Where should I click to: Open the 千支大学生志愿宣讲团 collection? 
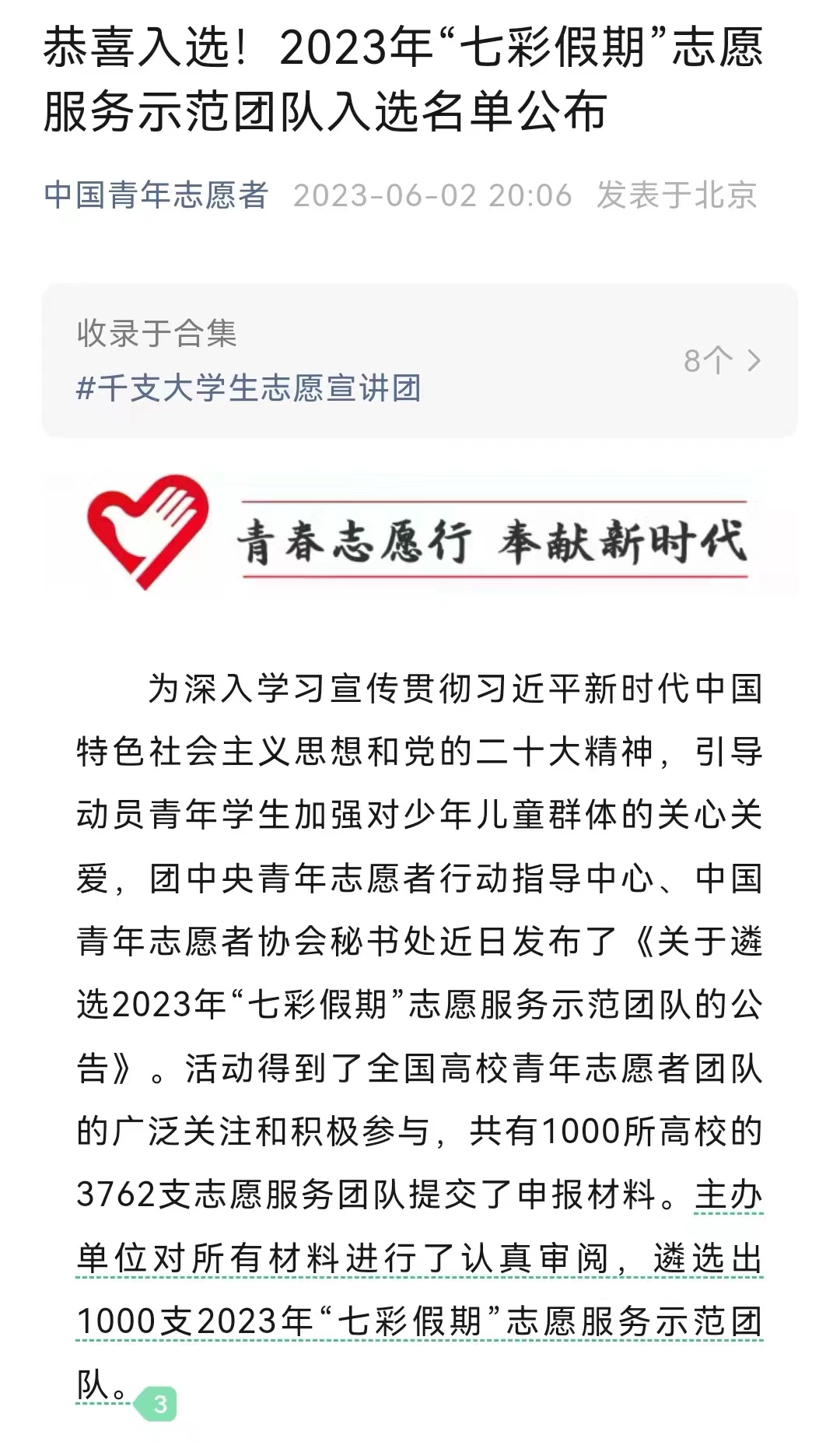[249, 388]
